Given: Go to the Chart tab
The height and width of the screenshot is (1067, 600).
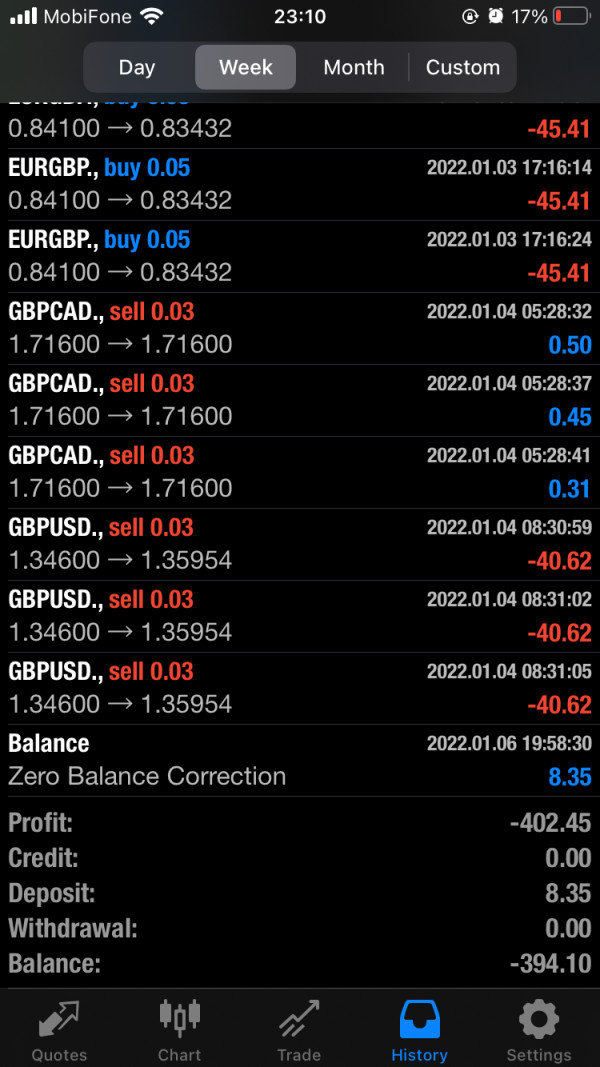Looking at the screenshot, I should coord(180,1030).
